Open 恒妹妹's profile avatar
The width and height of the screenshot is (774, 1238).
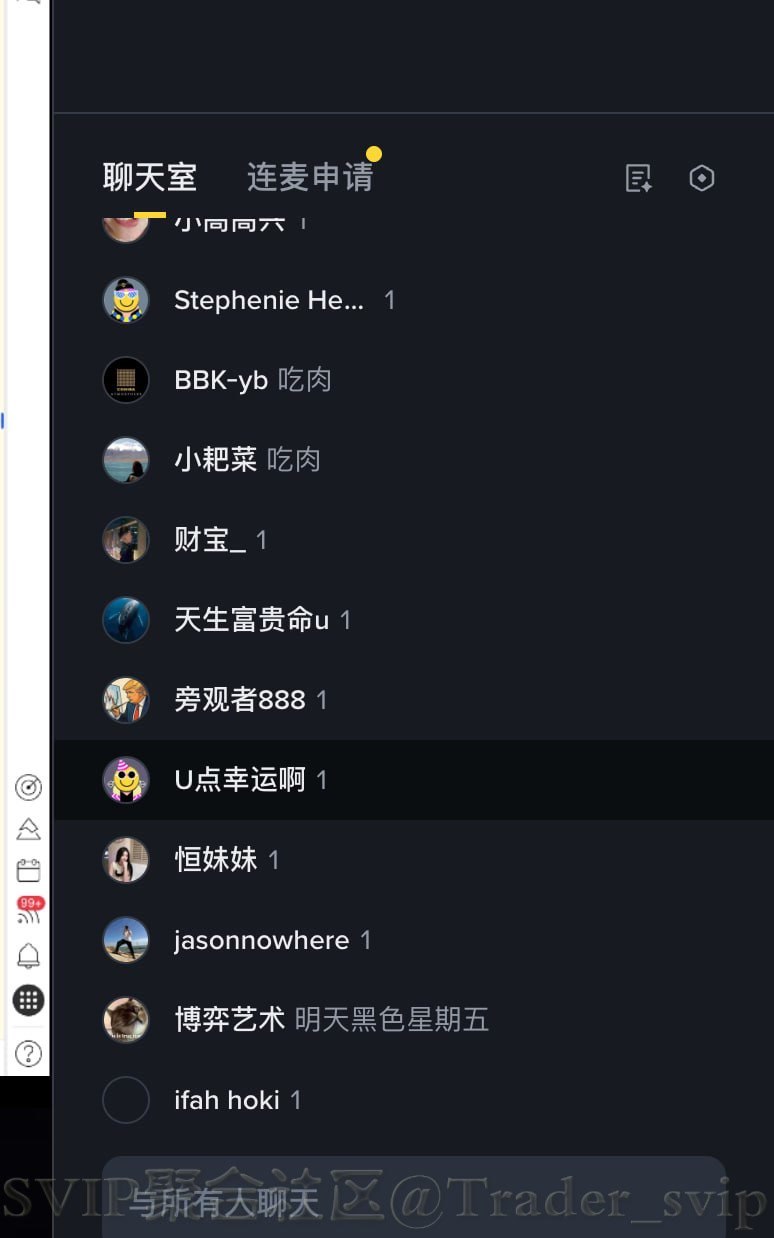[126, 860]
